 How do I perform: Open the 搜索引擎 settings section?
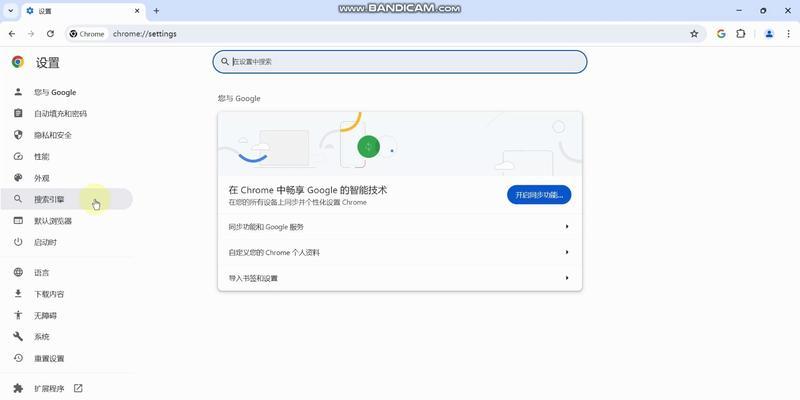tap(54, 200)
